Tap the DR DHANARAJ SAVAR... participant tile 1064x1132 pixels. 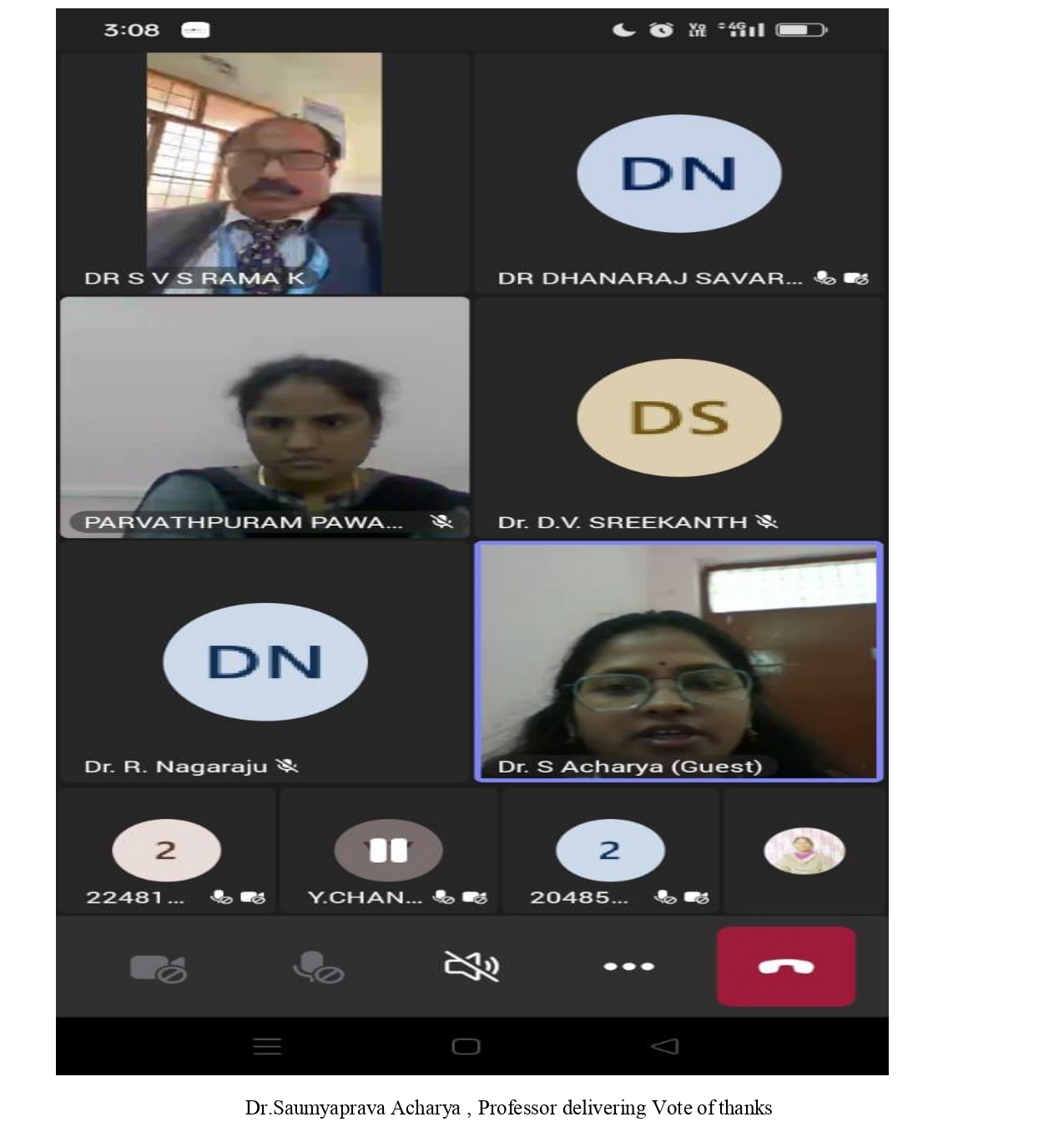(x=678, y=173)
